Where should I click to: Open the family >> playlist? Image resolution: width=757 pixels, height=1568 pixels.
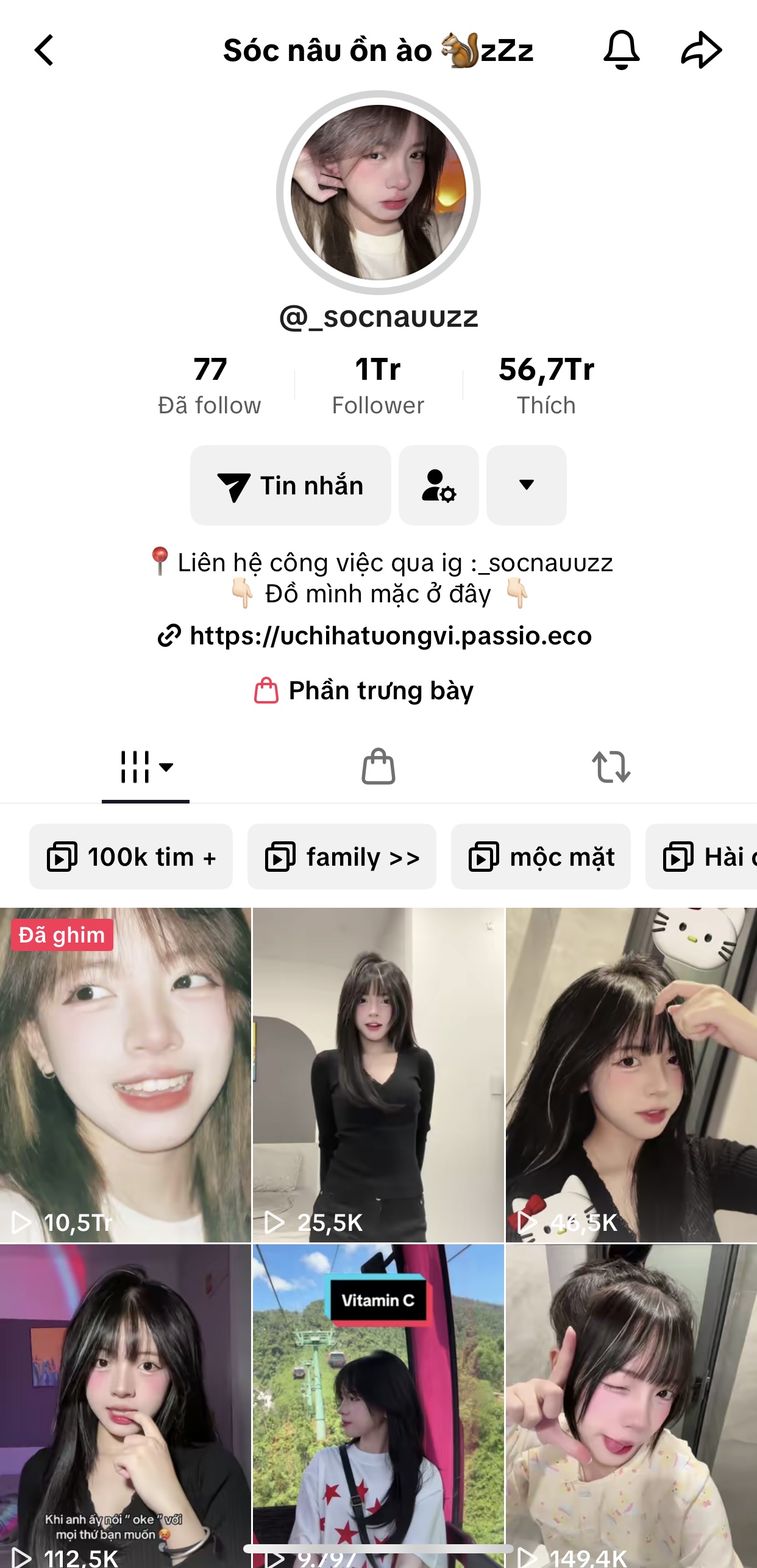(x=342, y=857)
